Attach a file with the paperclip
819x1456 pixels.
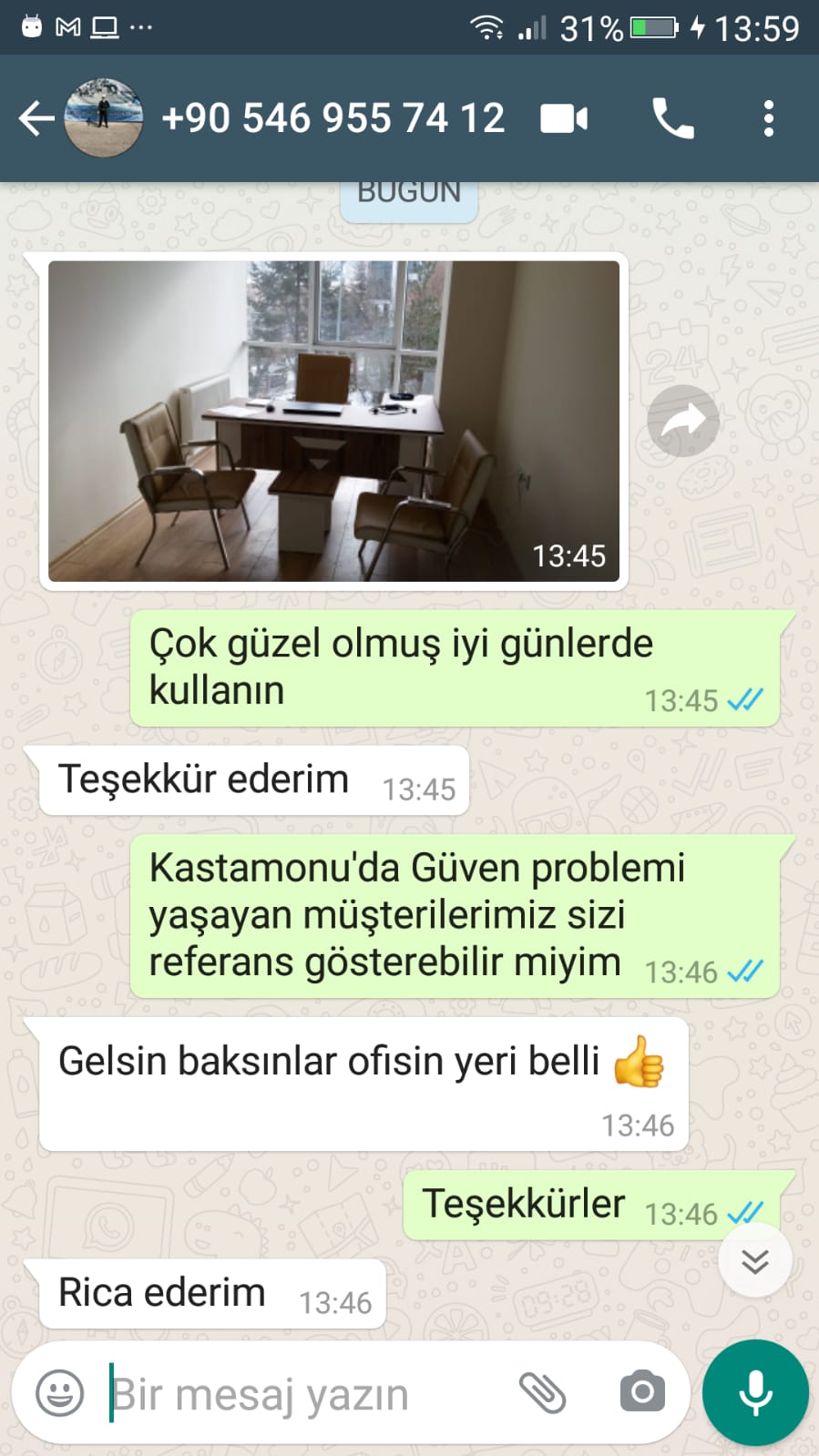(543, 1392)
